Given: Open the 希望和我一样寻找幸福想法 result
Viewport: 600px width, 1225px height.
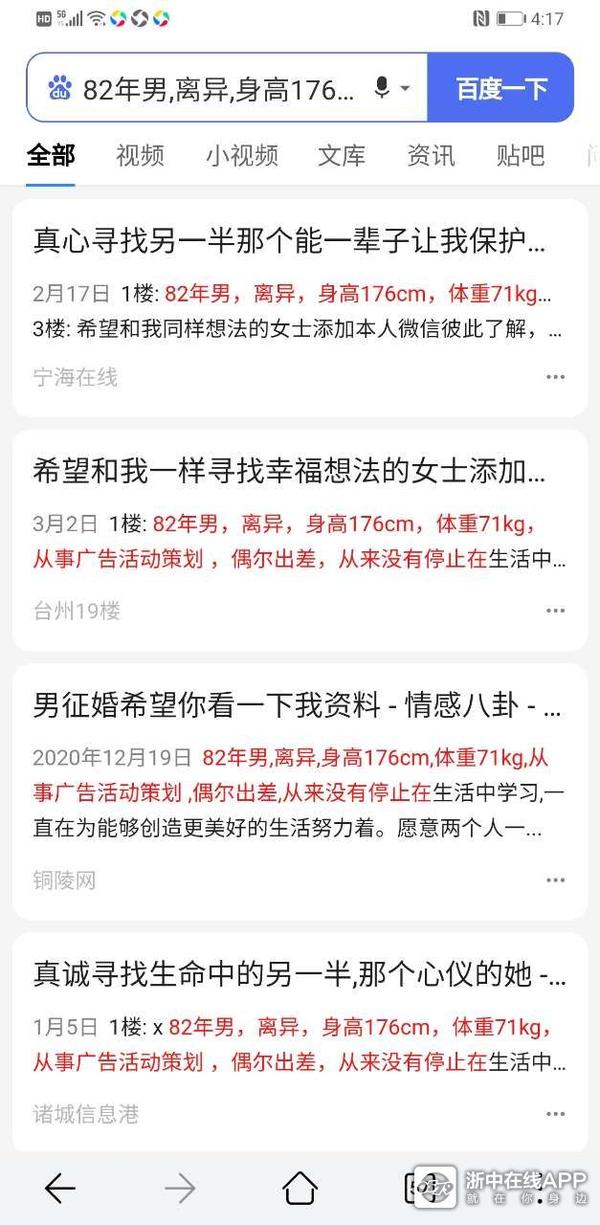Looking at the screenshot, I should point(290,471).
